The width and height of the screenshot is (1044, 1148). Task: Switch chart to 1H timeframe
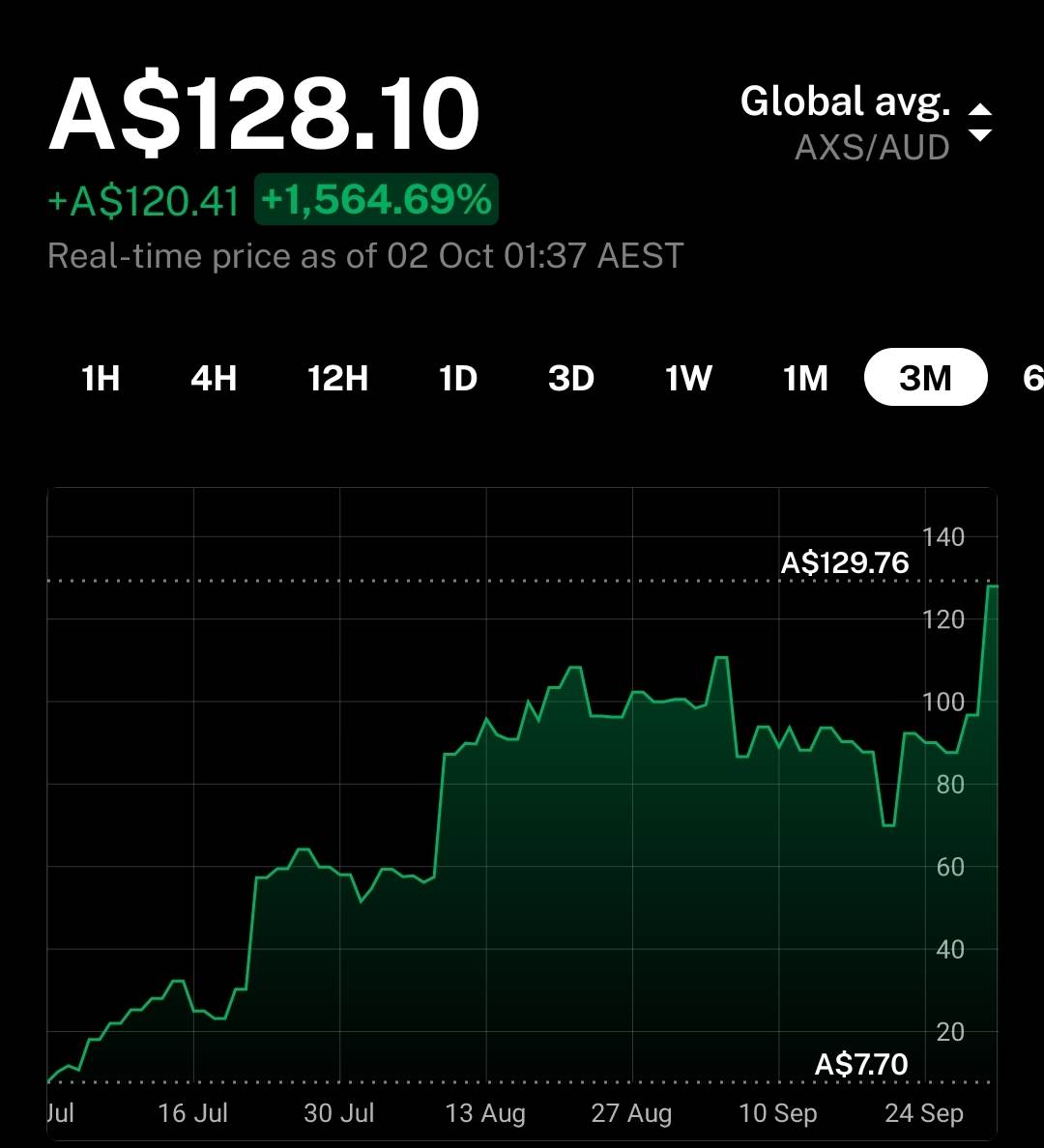tap(101, 378)
